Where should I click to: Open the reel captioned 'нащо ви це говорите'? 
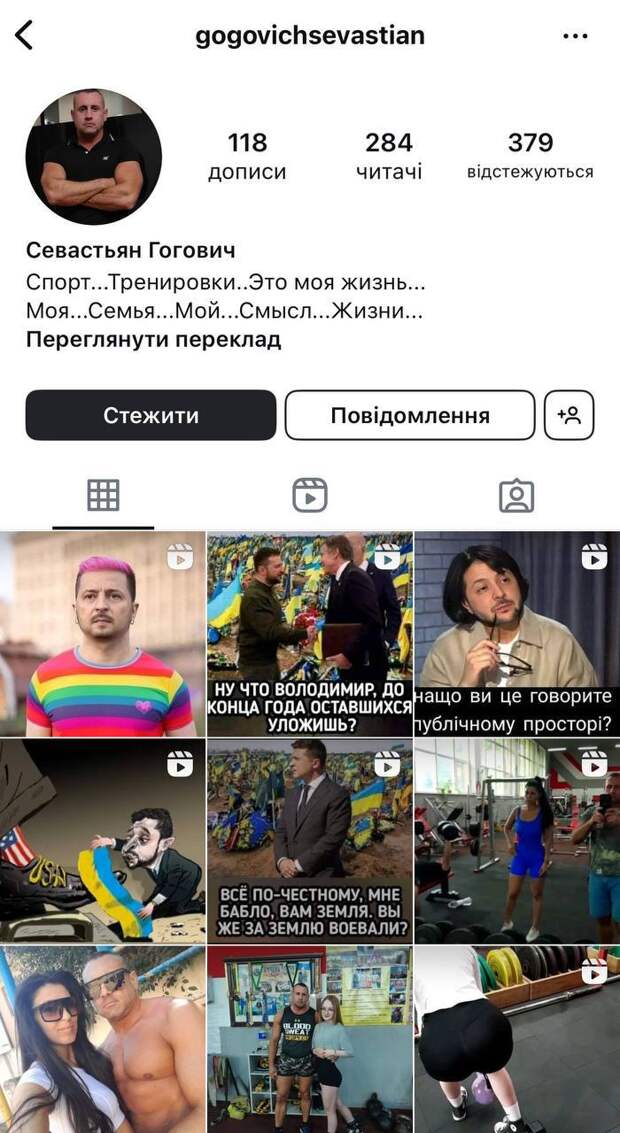(x=517, y=634)
